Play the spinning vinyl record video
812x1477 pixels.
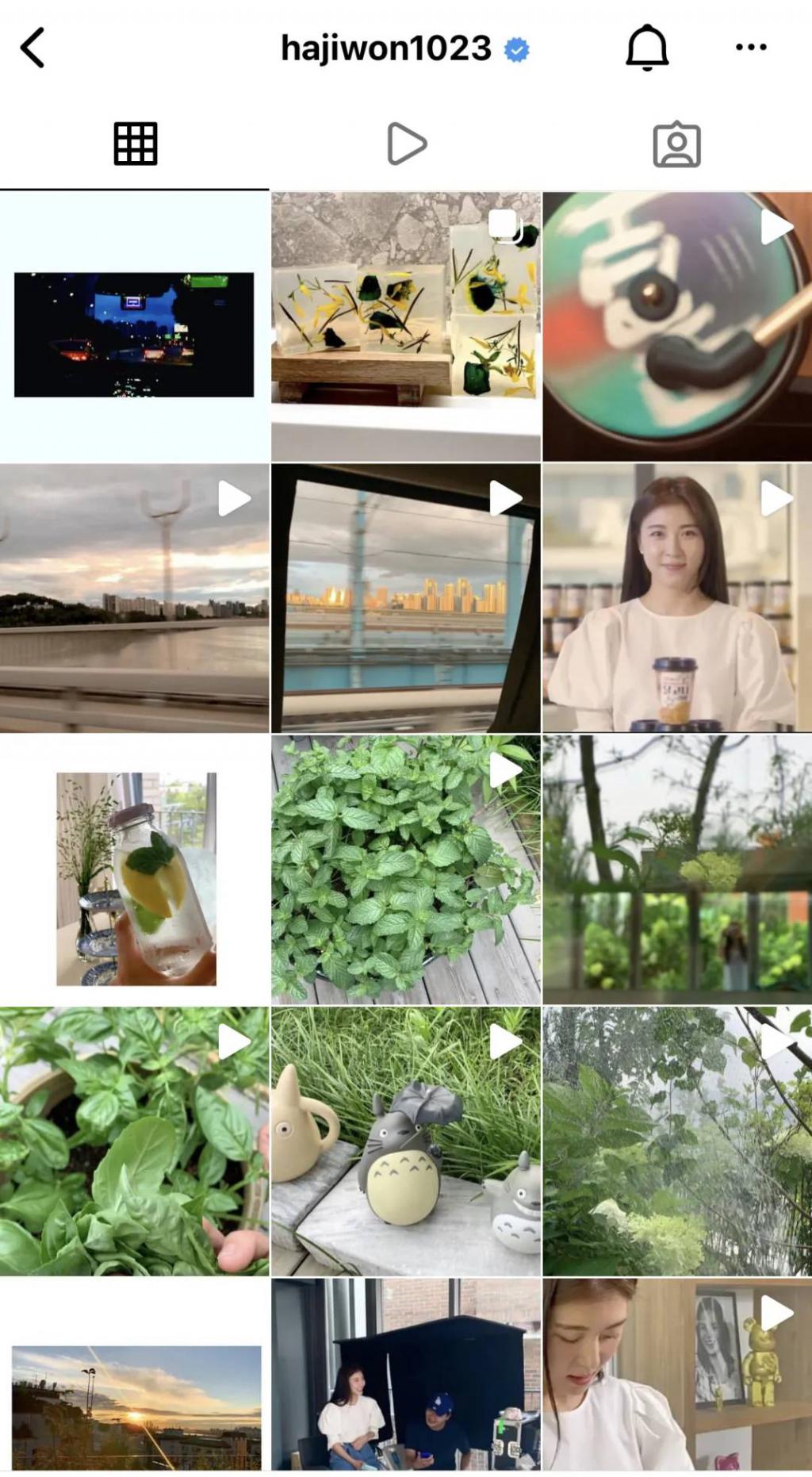[x=676, y=327]
